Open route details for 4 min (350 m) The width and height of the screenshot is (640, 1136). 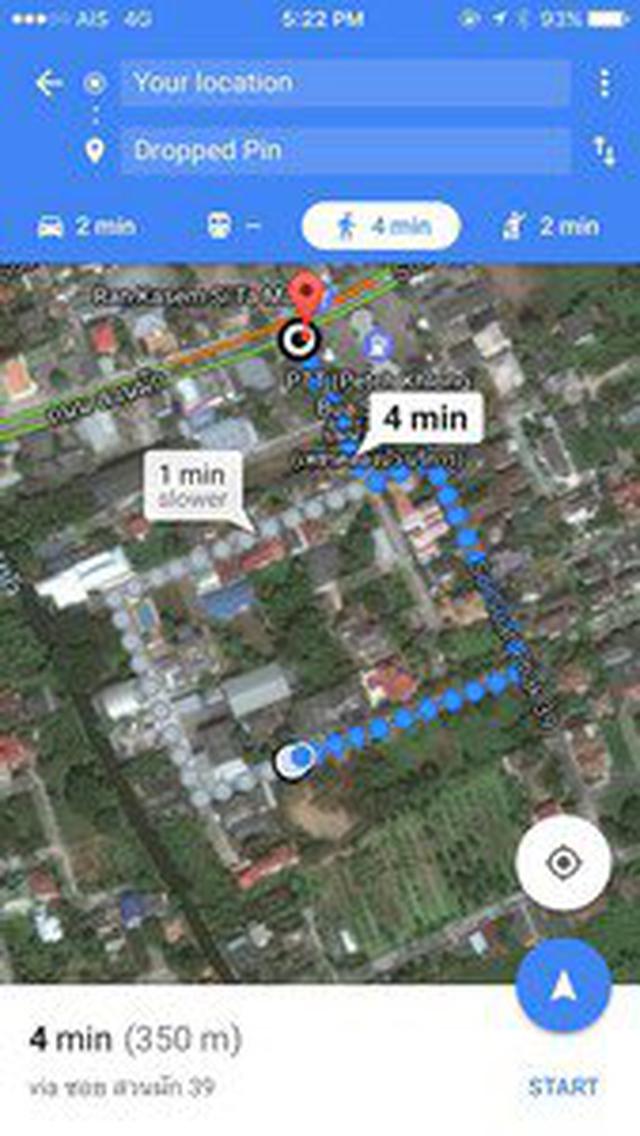135,1041
